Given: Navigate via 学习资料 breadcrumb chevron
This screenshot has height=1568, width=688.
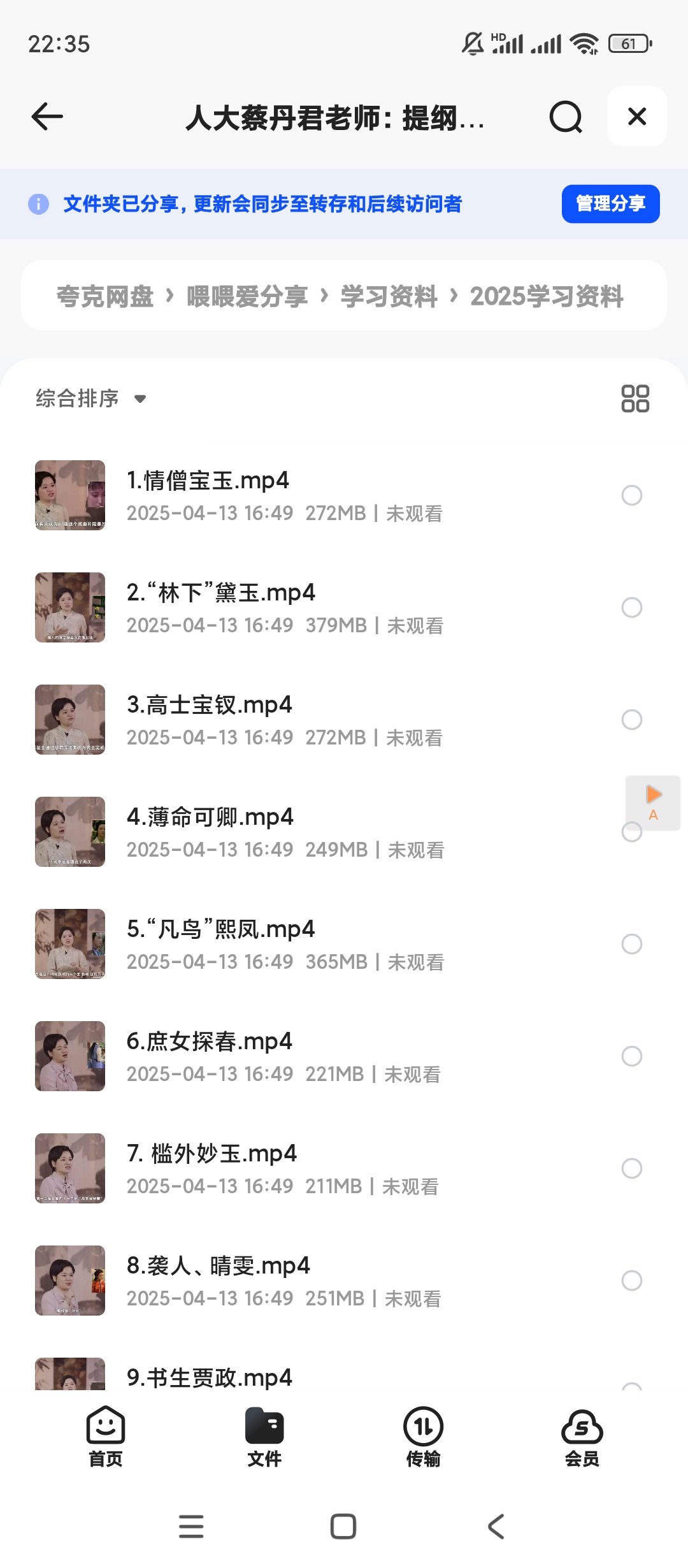Looking at the screenshot, I should tap(456, 296).
